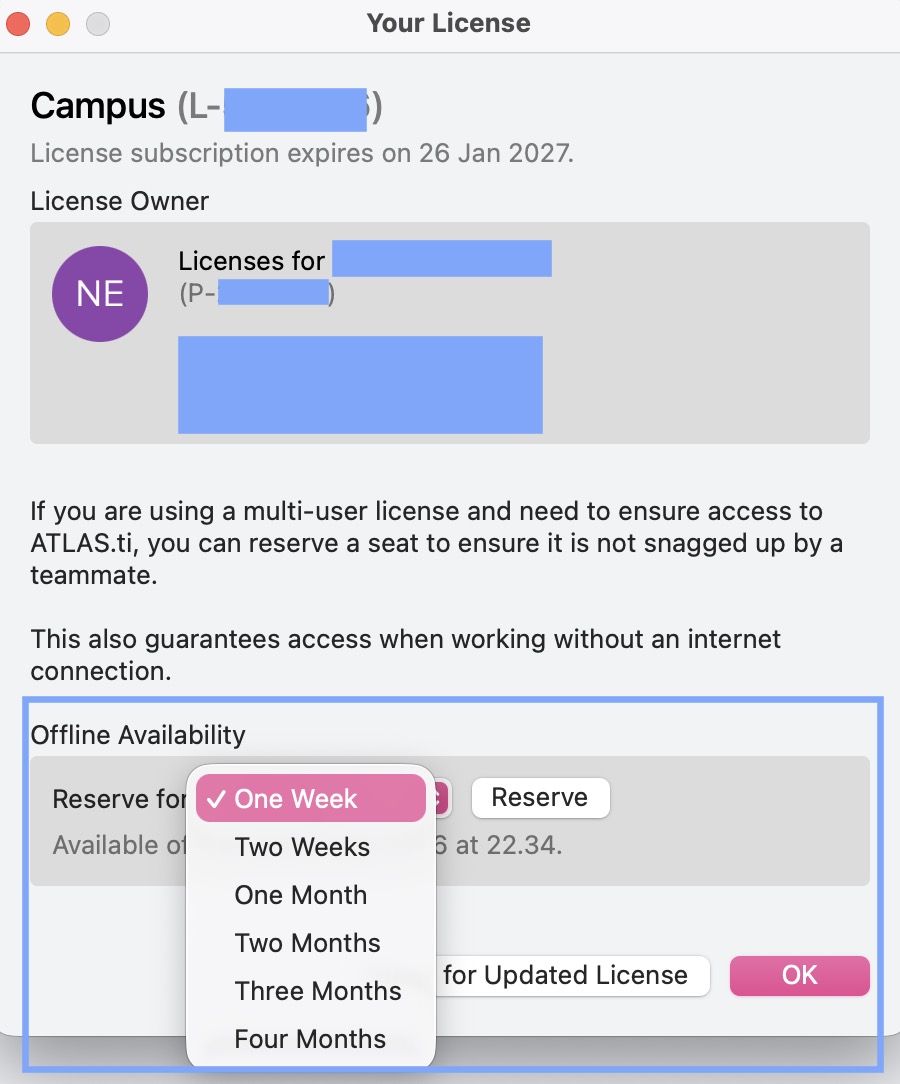This screenshot has width=900, height=1084.
Task: Select Four Months reservation
Action: [x=310, y=1038]
